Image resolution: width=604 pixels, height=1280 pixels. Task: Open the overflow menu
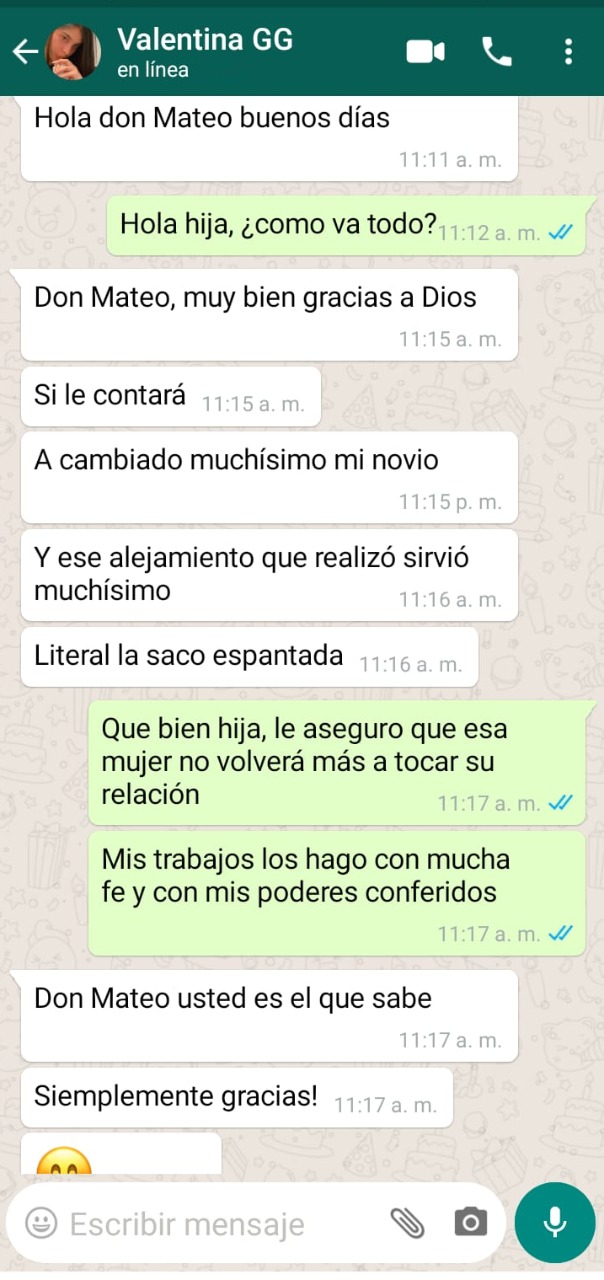point(568,52)
